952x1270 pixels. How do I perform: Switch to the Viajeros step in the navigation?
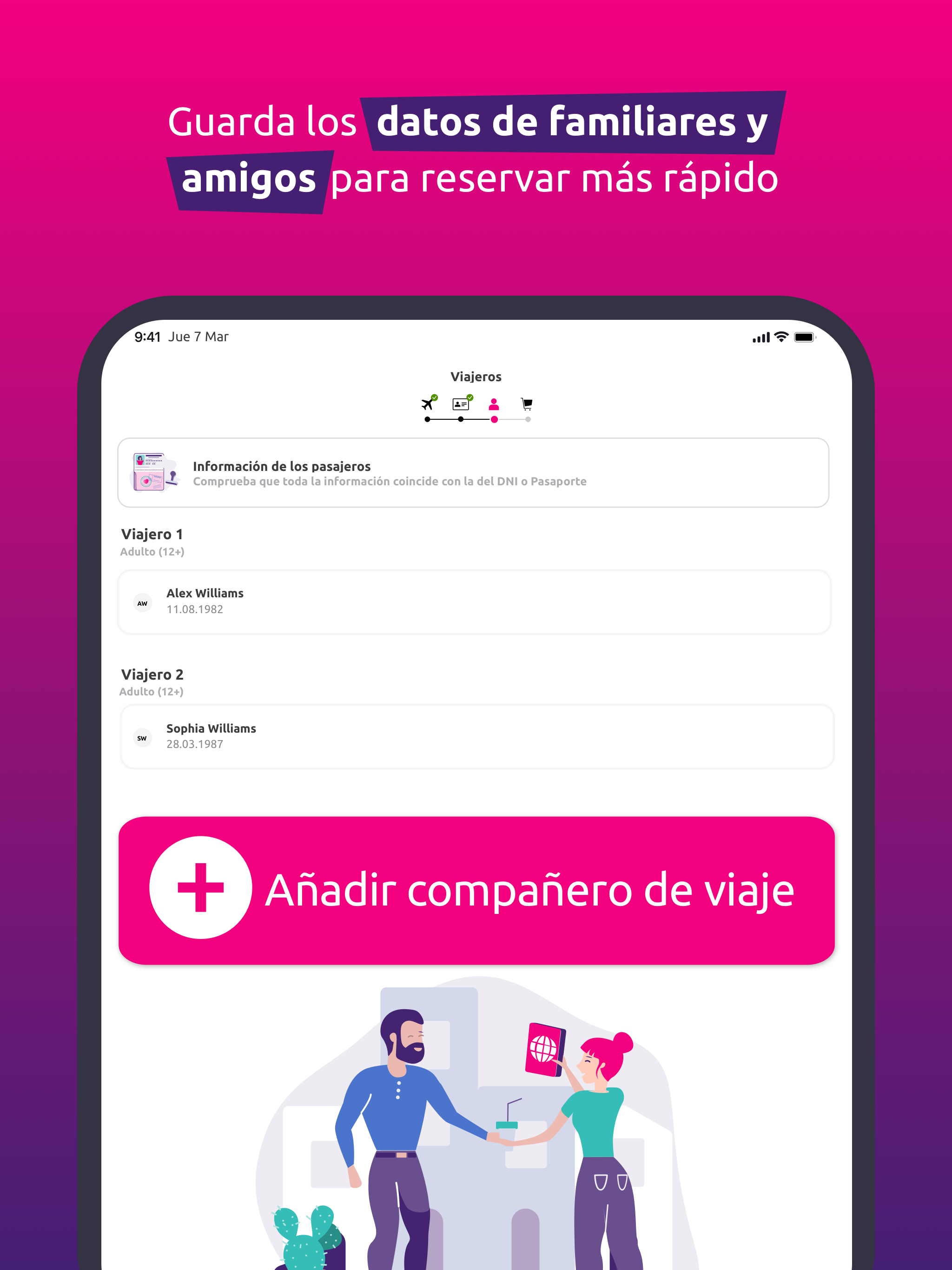[476, 377]
